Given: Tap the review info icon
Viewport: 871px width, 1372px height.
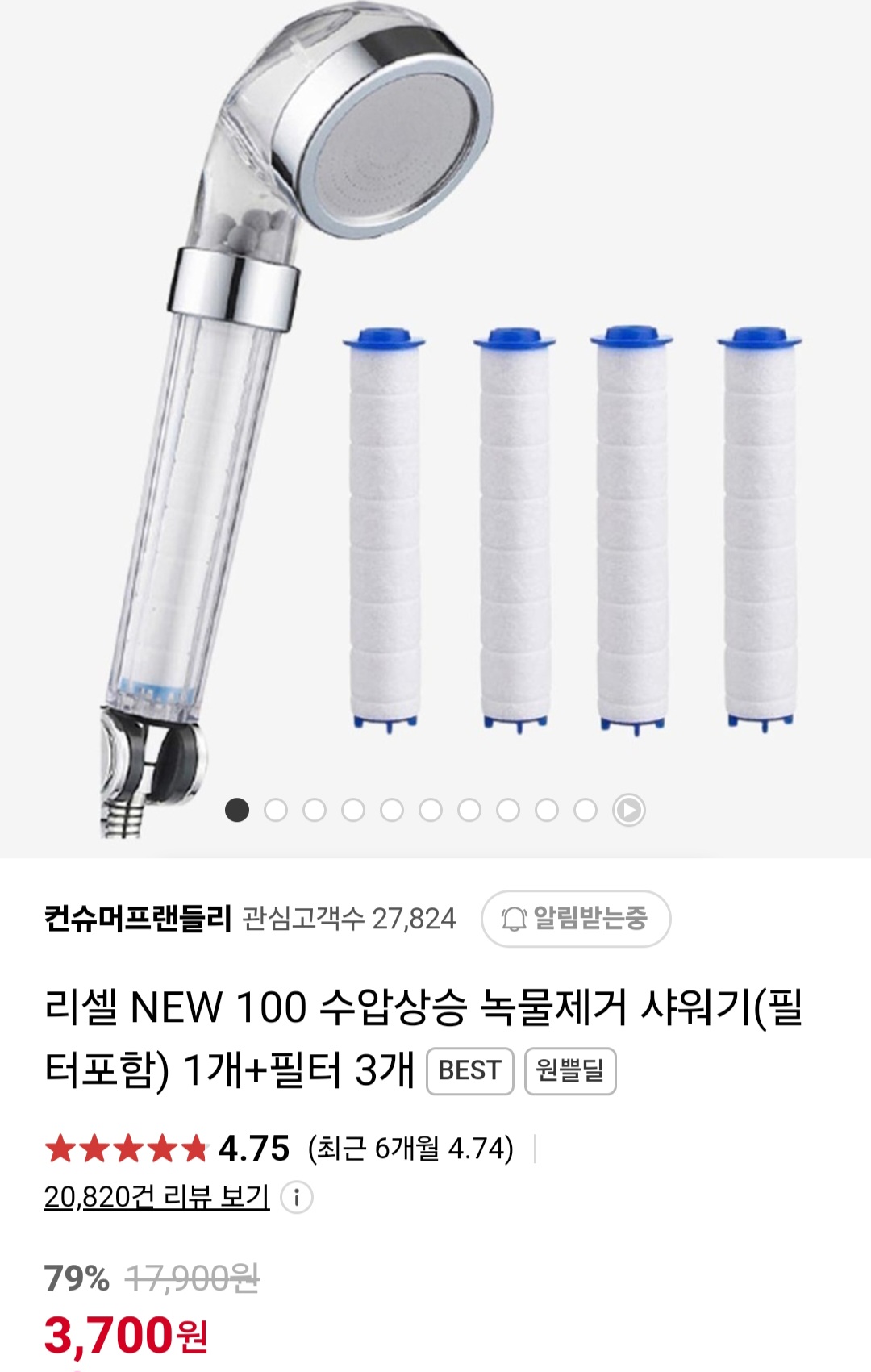Looking at the screenshot, I should pos(297,1198).
